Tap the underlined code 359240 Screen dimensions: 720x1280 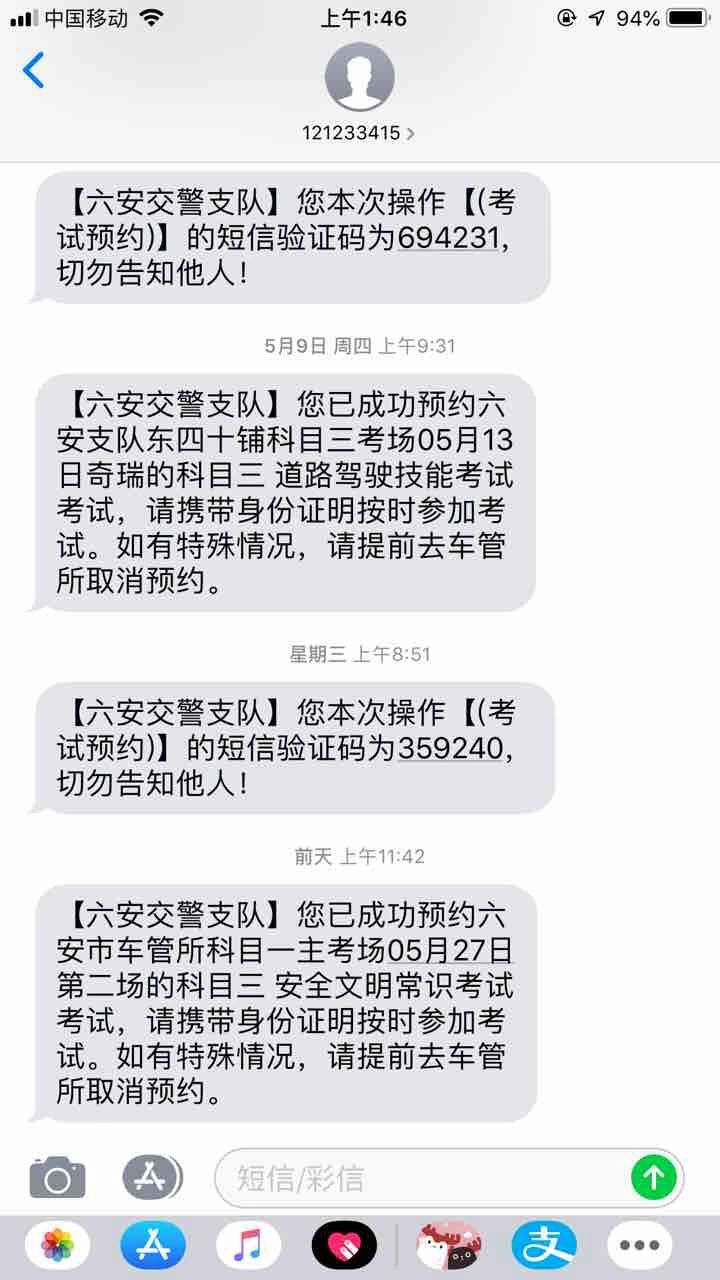point(450,748)
